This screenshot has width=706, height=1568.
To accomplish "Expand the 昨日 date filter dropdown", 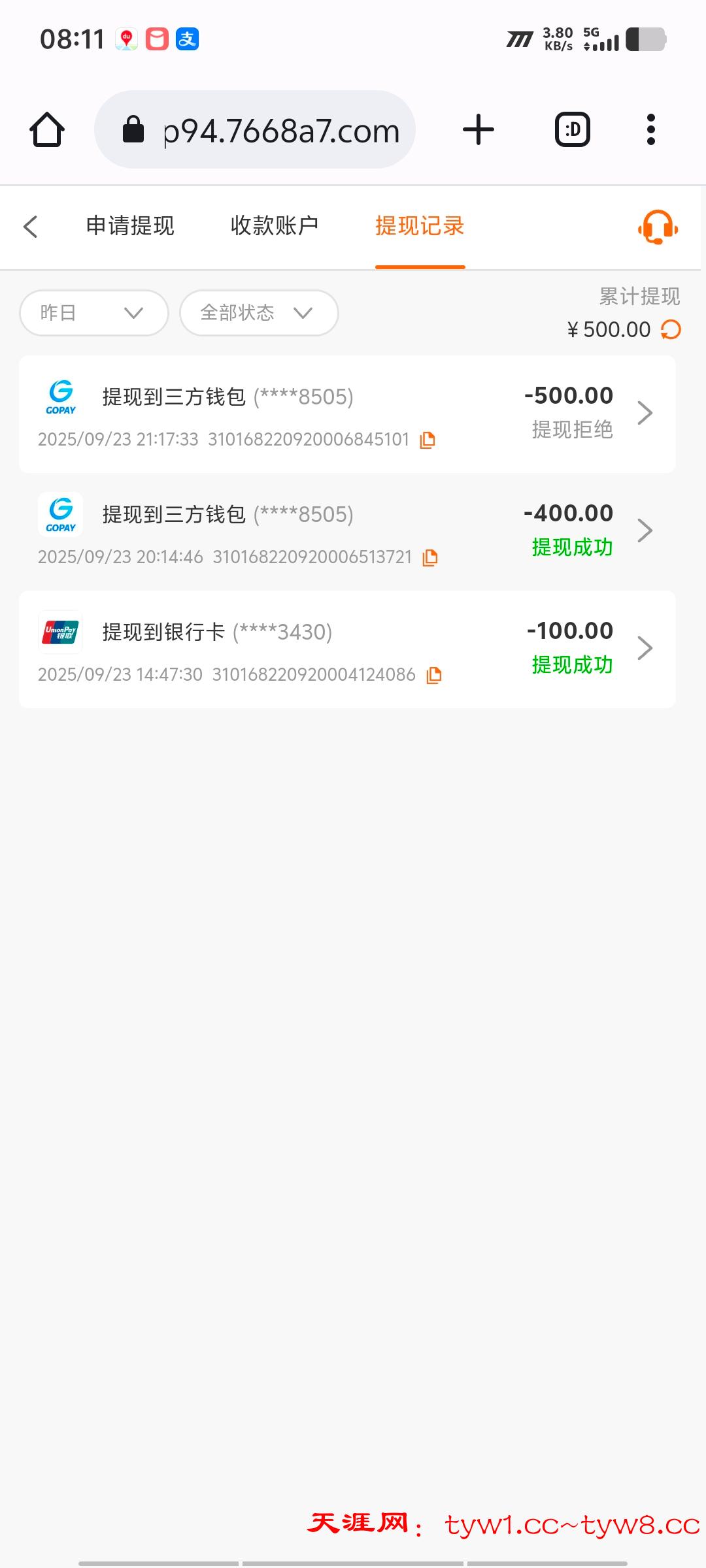I will click(x=94, y=313).
